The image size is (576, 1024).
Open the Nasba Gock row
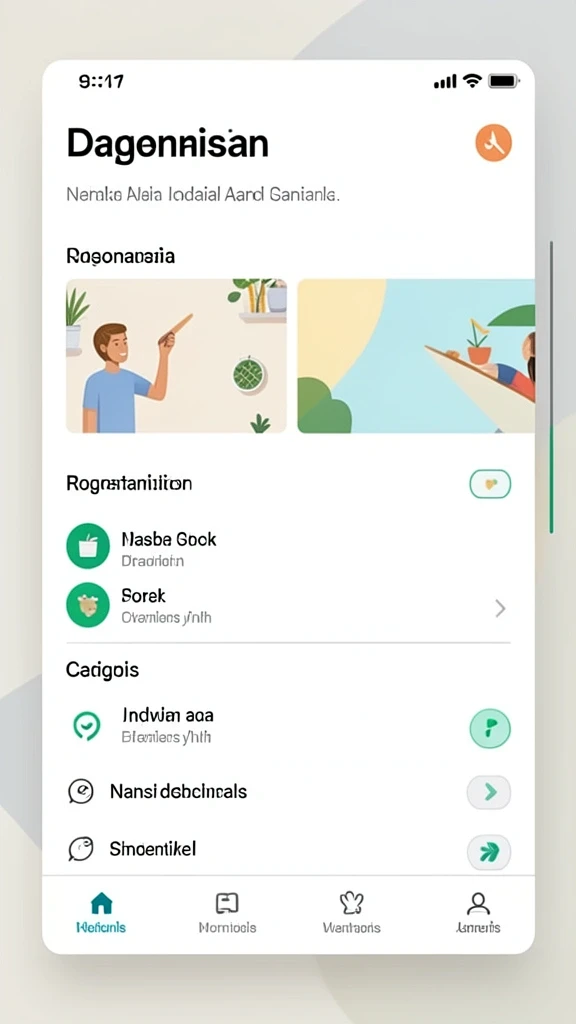[288, 545]
